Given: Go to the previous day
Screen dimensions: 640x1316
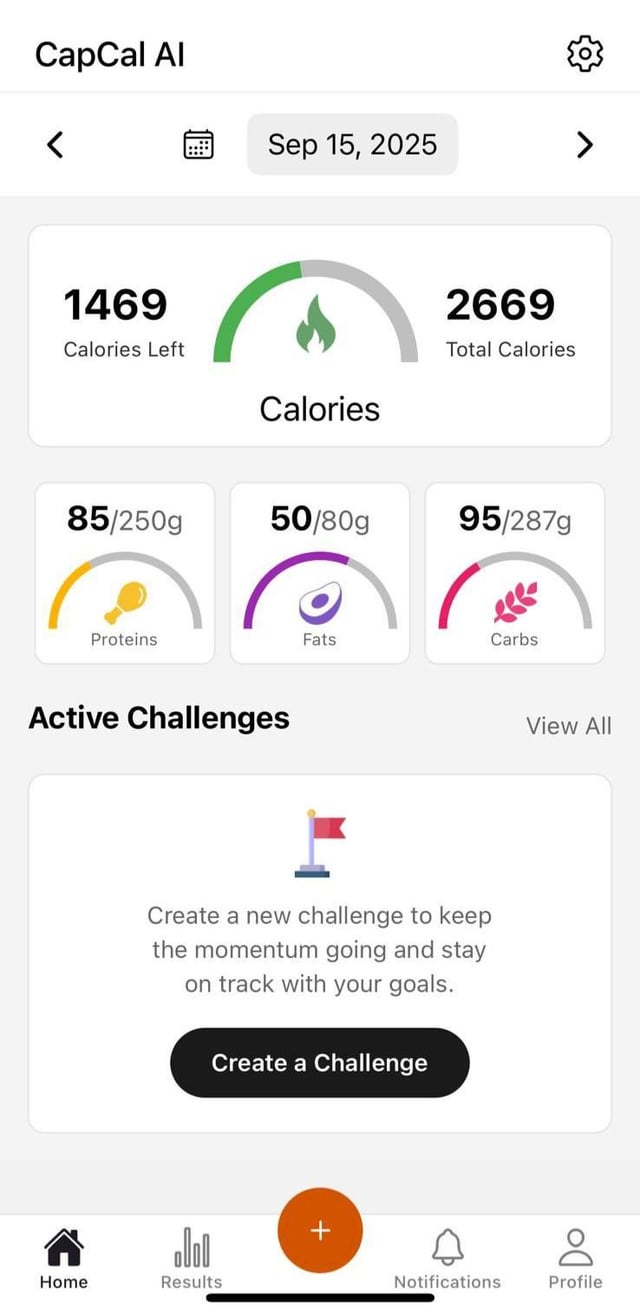Looking at the screenshot, I should tap(56, 145).
